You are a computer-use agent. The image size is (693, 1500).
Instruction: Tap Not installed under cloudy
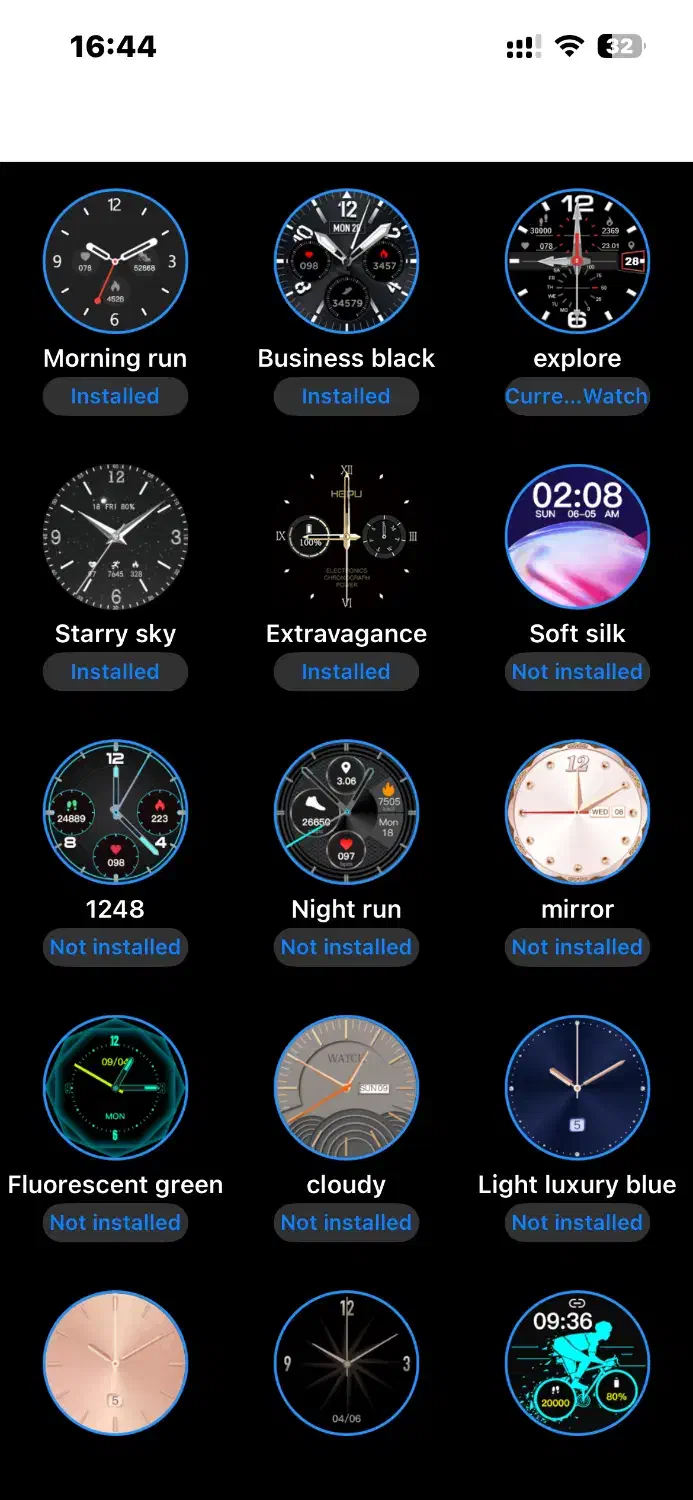[x=346, y=1222]
